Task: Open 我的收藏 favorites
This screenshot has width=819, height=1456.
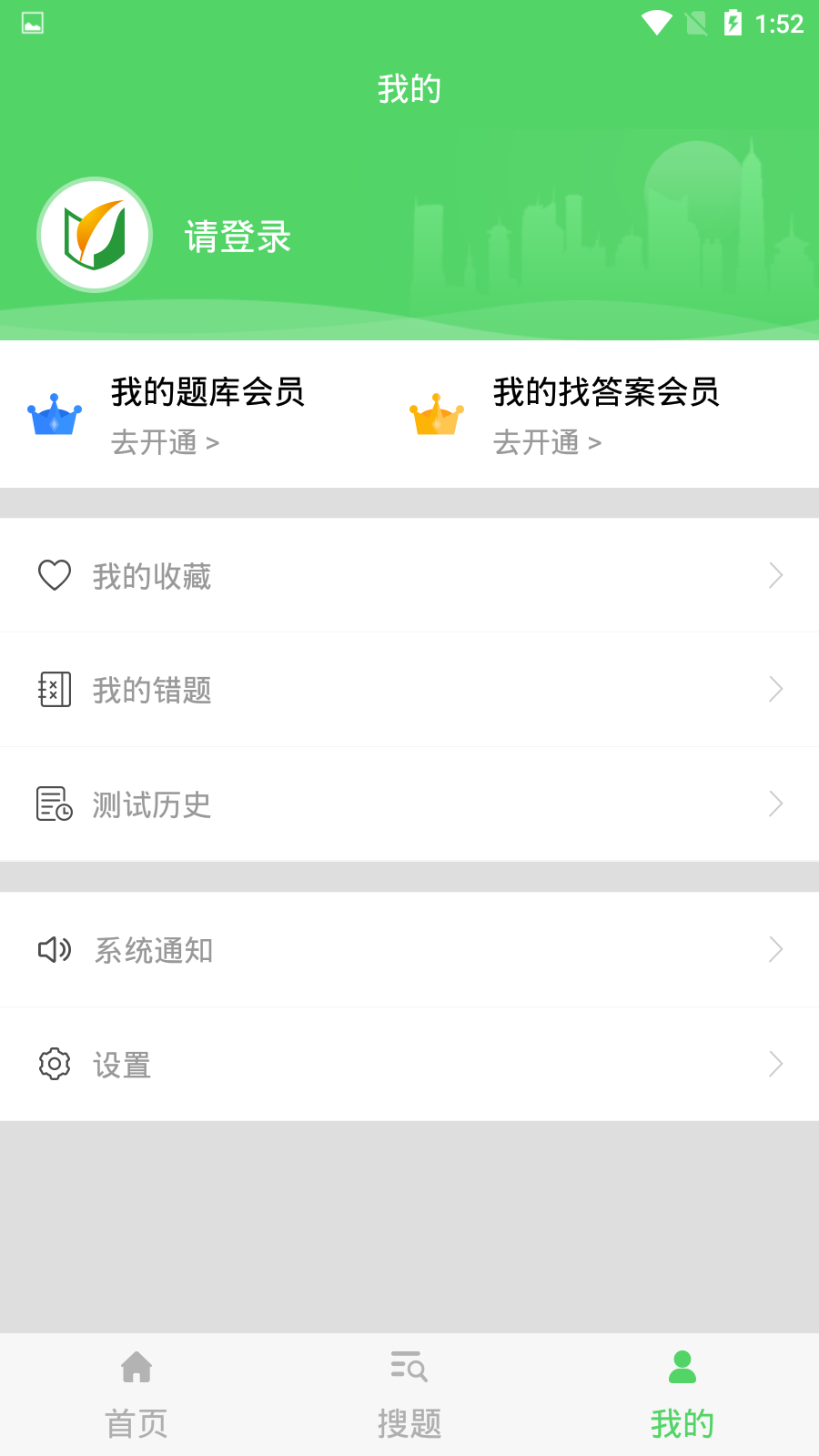Action: point(409,575)
